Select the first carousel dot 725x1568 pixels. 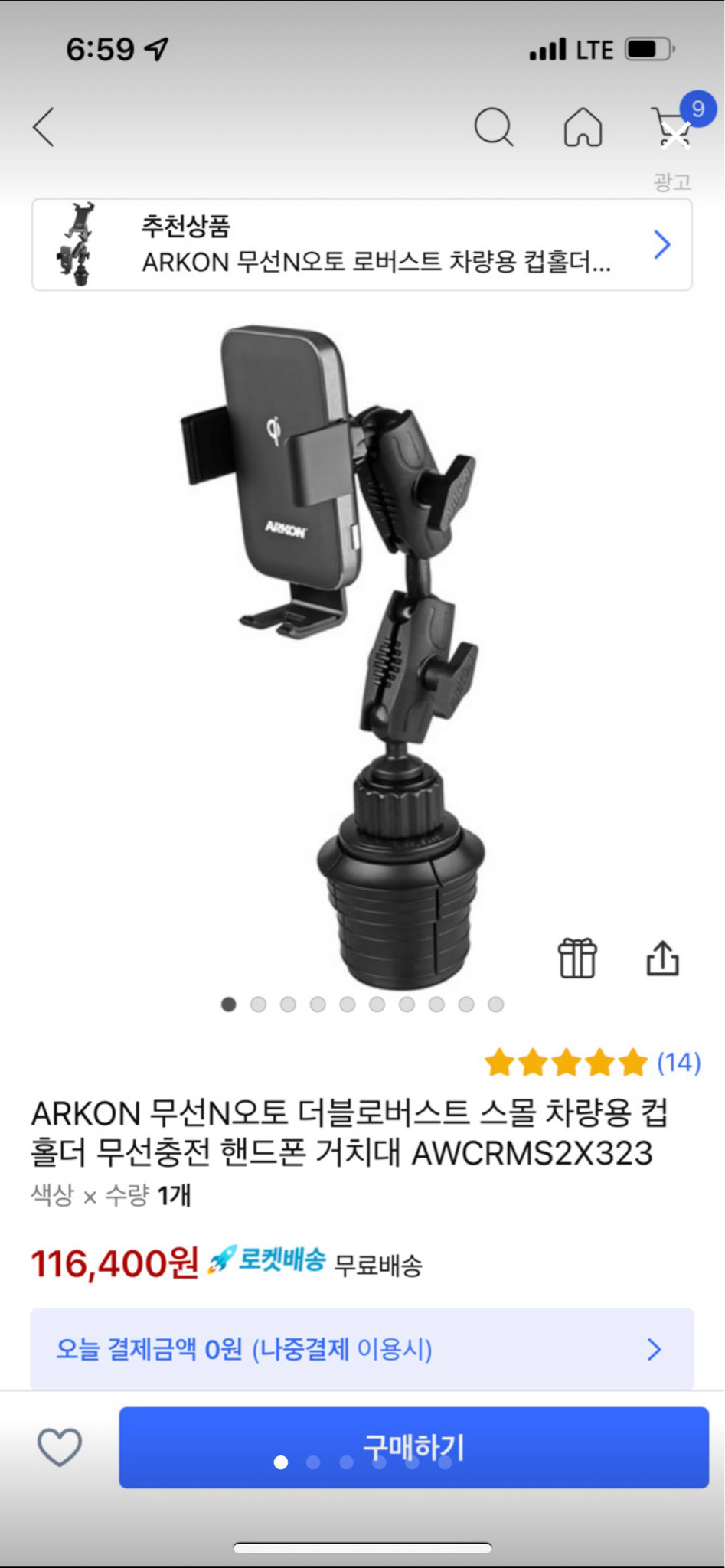click(227, 1004)
